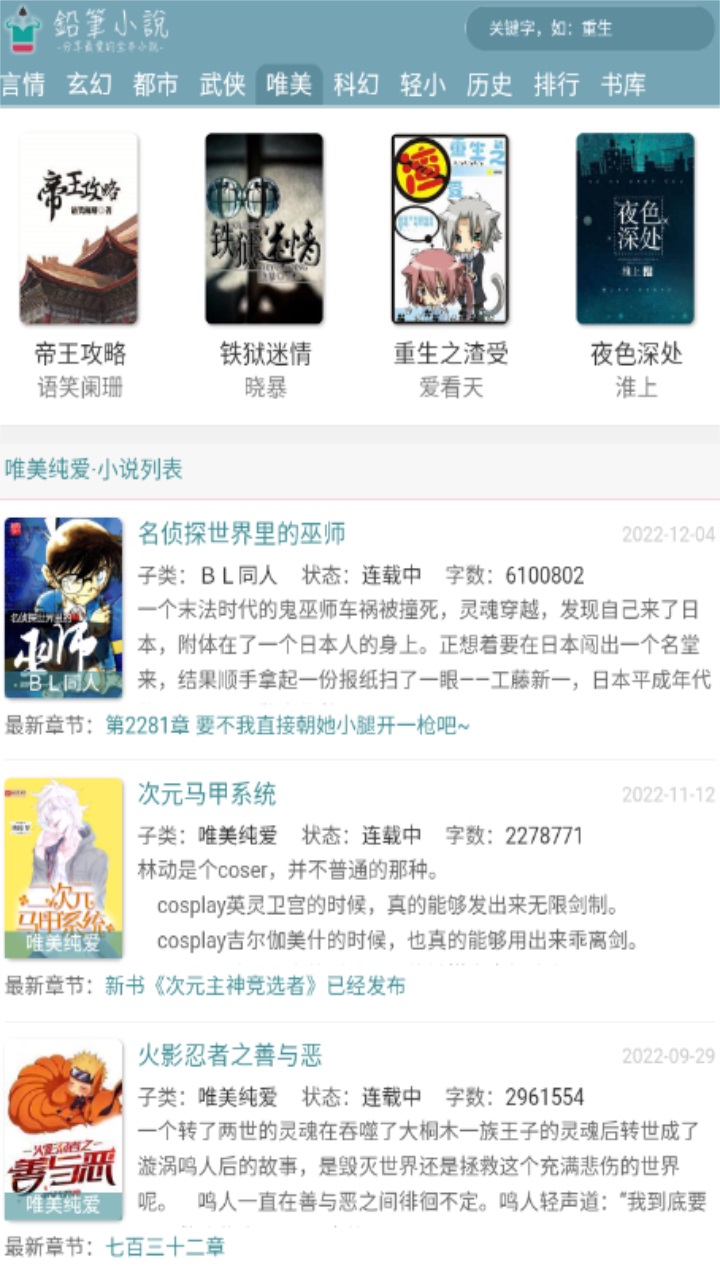Open the title 火影忍者之善与恶

pyautogui.click(x=230, y=1056)
